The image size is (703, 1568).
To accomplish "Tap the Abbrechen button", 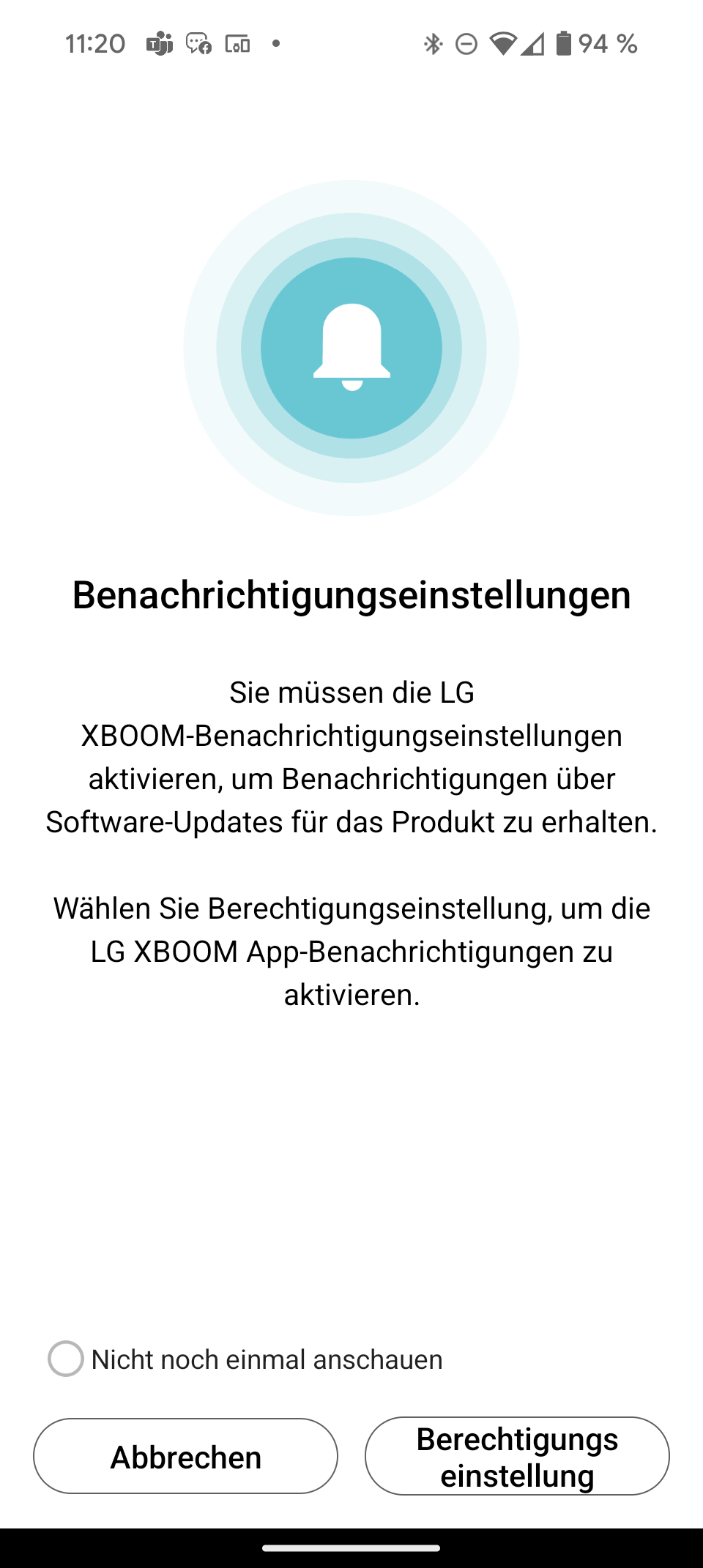I will pos(185,1457).
